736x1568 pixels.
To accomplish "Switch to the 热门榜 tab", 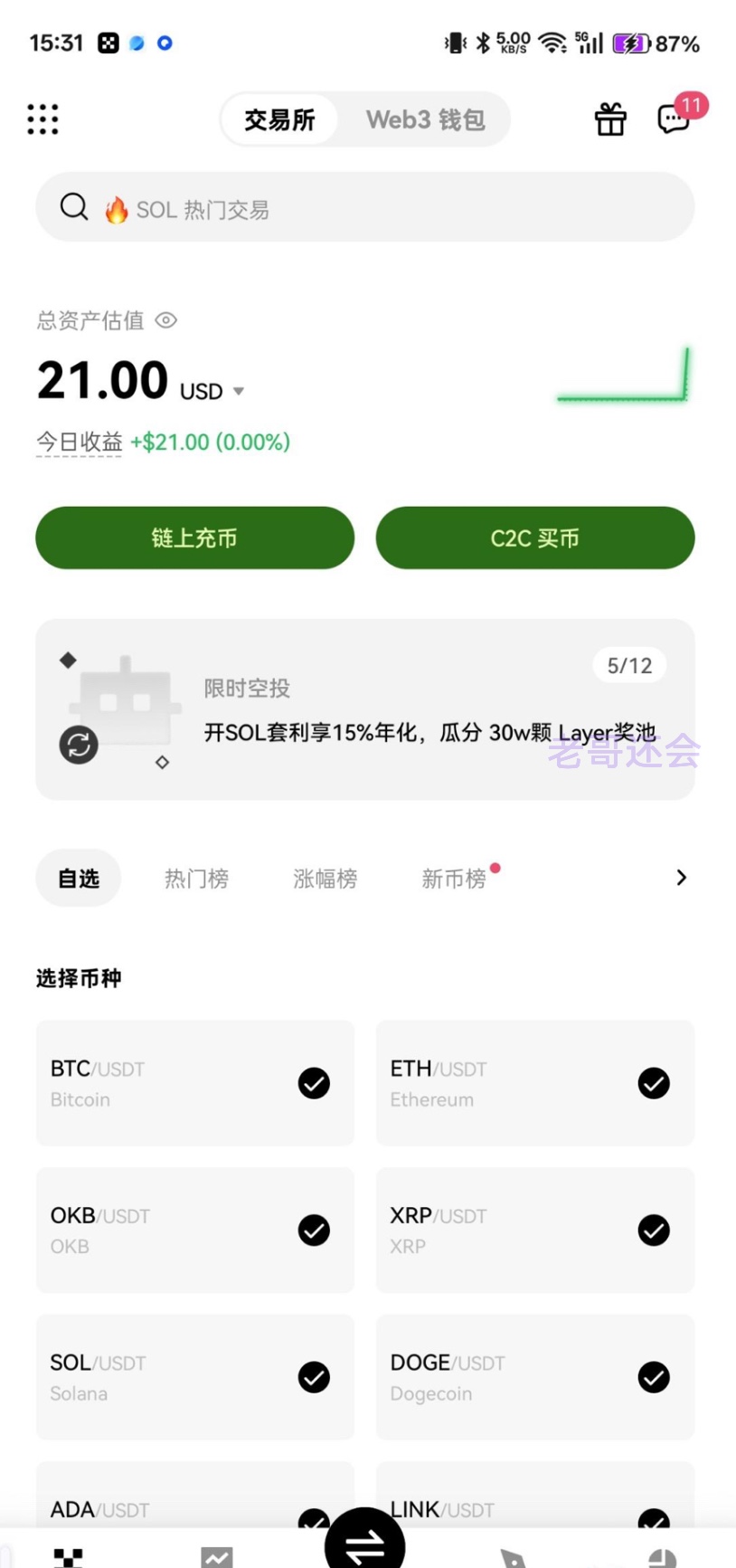I will 196,879.
